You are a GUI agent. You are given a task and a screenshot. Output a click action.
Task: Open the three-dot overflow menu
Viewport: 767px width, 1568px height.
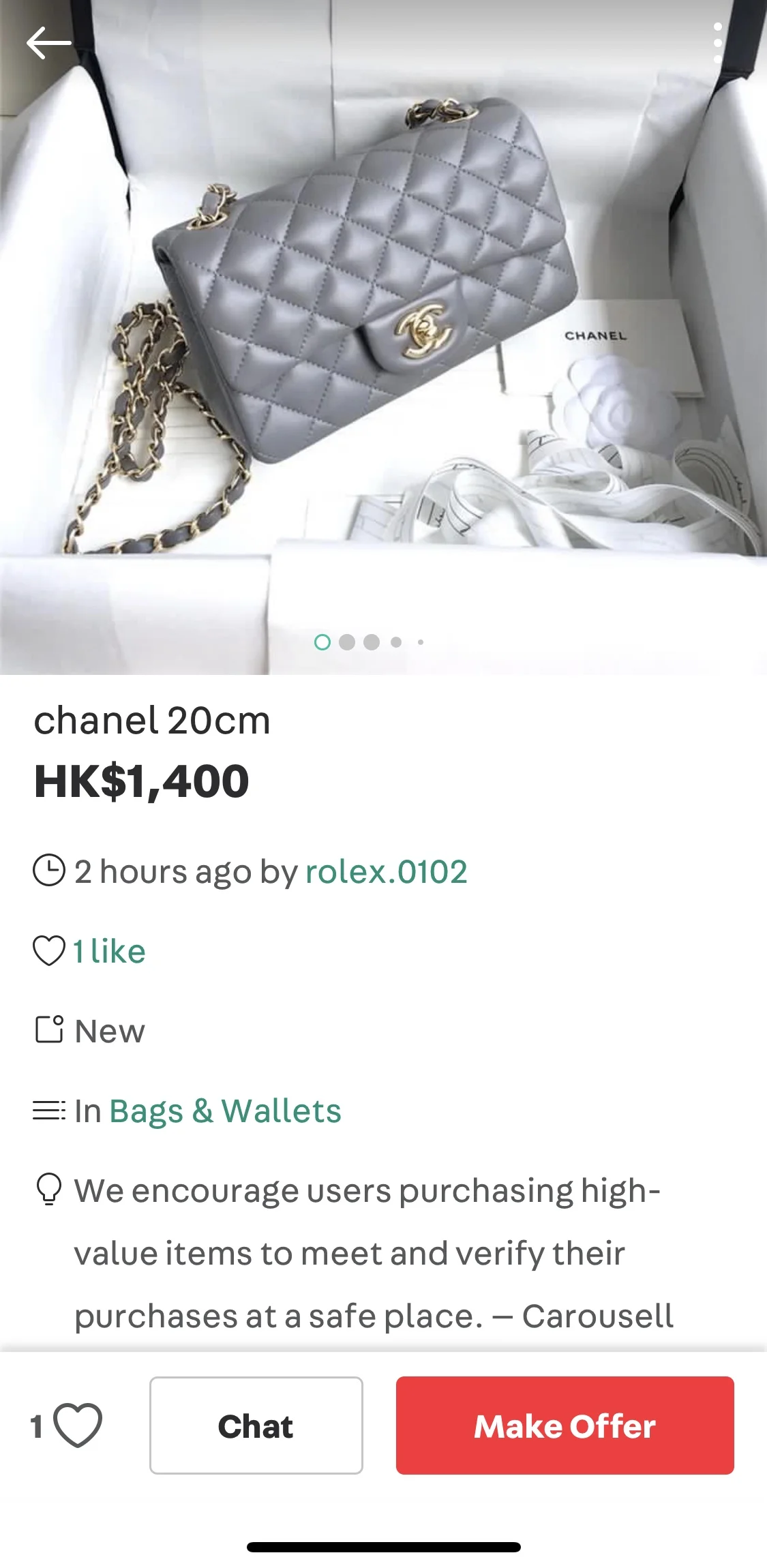tap(717, 43)
